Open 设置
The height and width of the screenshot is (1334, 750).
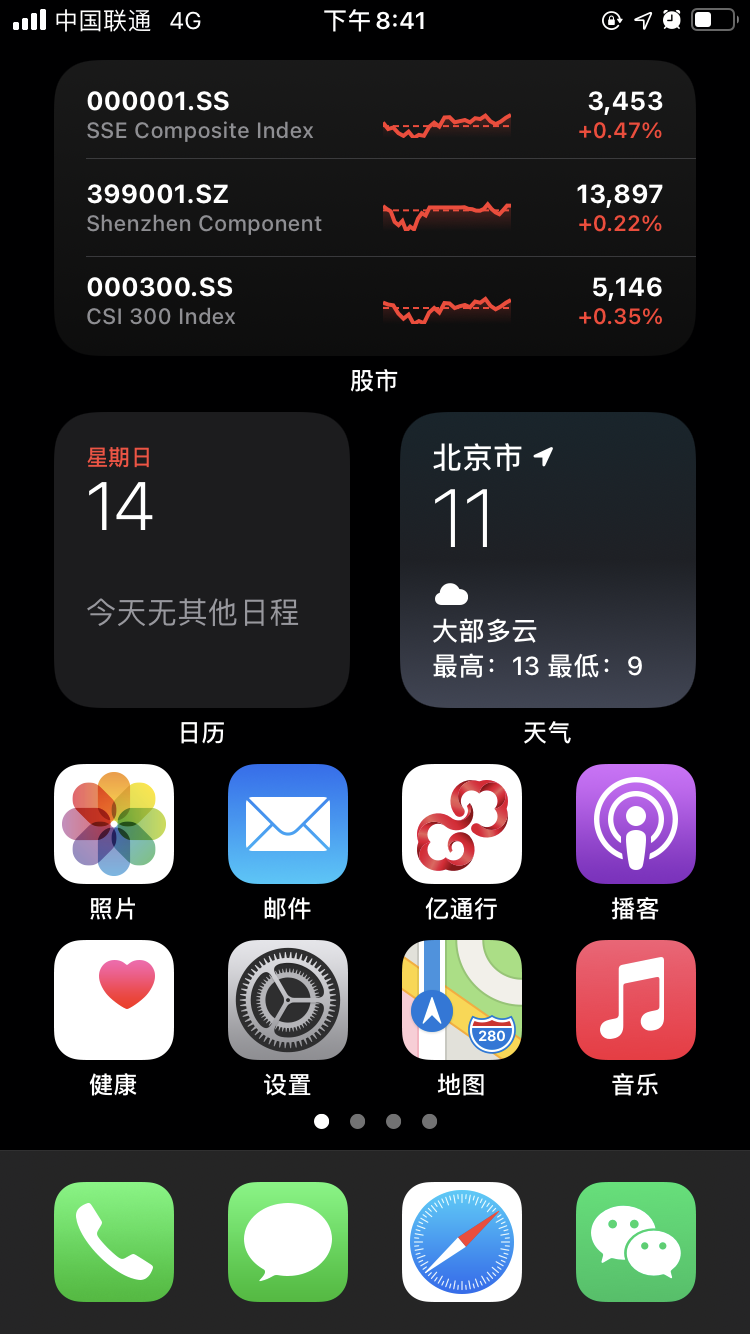(x=288, y=1000)
